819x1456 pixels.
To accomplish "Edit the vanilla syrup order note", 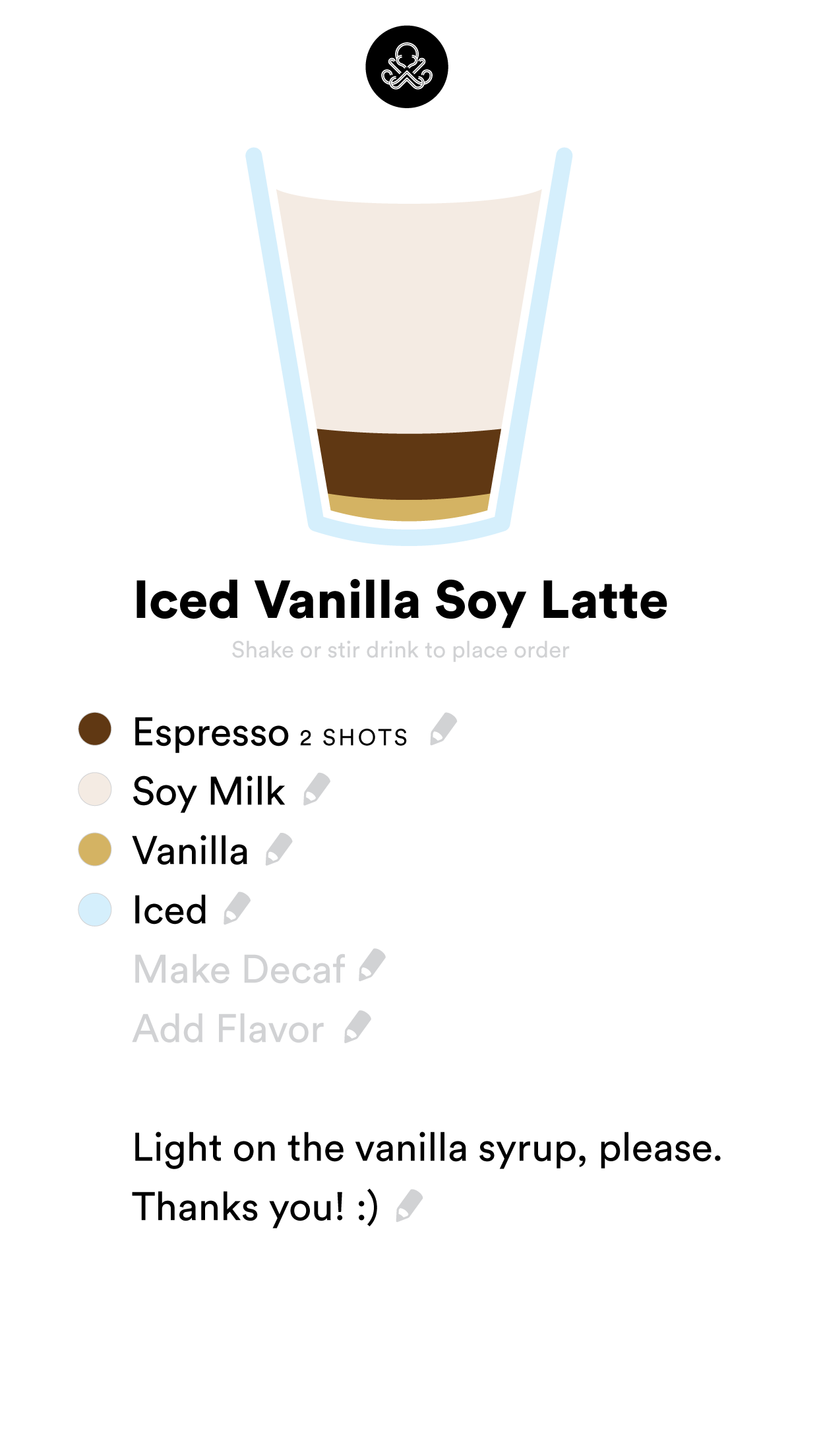I will tap(409, 1206).
